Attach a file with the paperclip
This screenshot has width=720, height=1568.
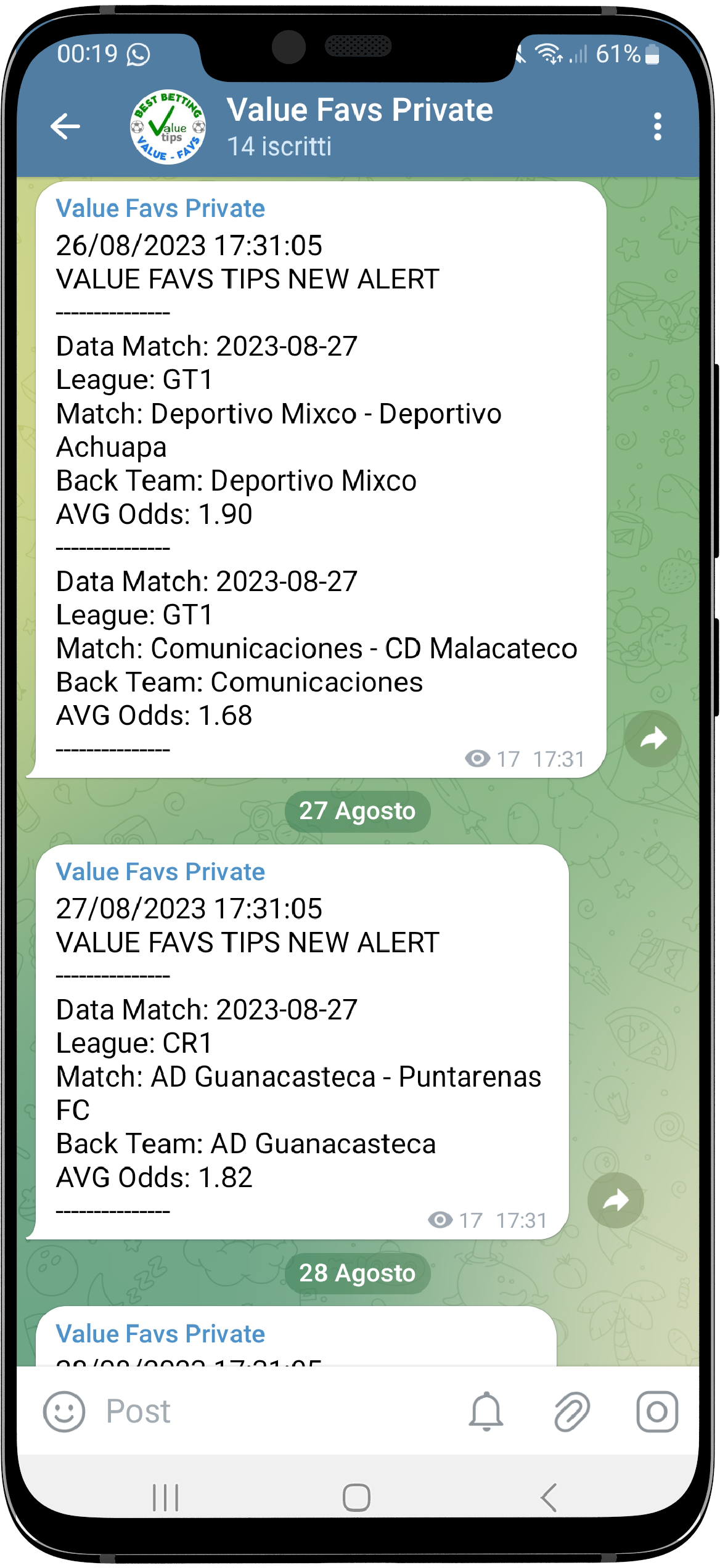pyautogui.click(x=572, y=1411)
